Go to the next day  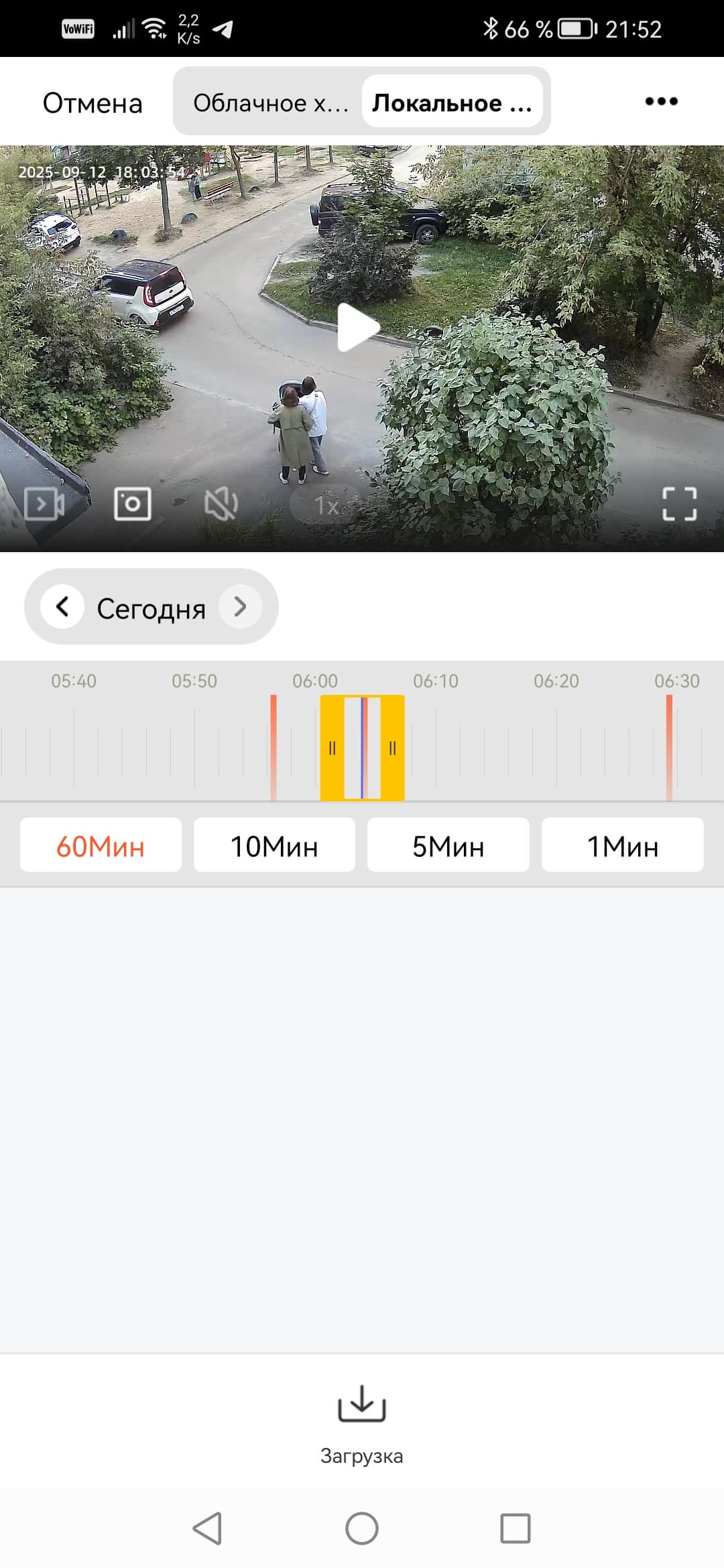240,607
